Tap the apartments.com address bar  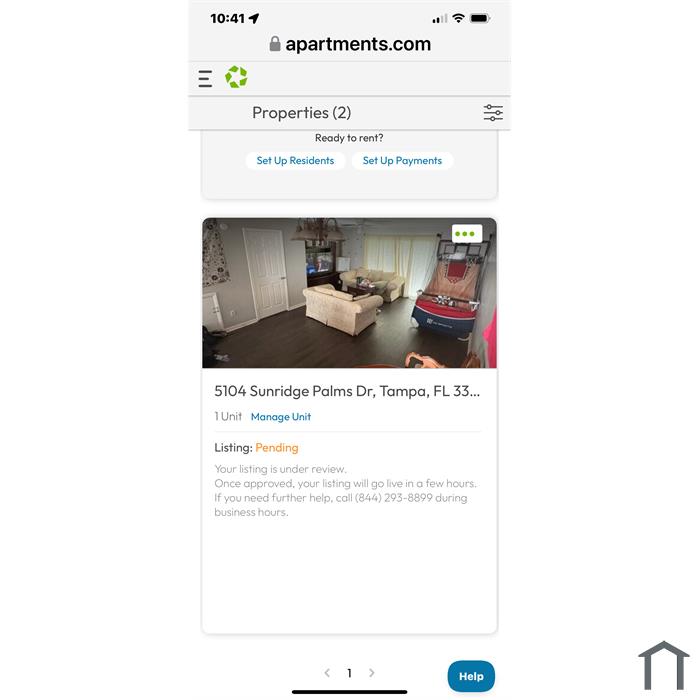coord(350,44)
